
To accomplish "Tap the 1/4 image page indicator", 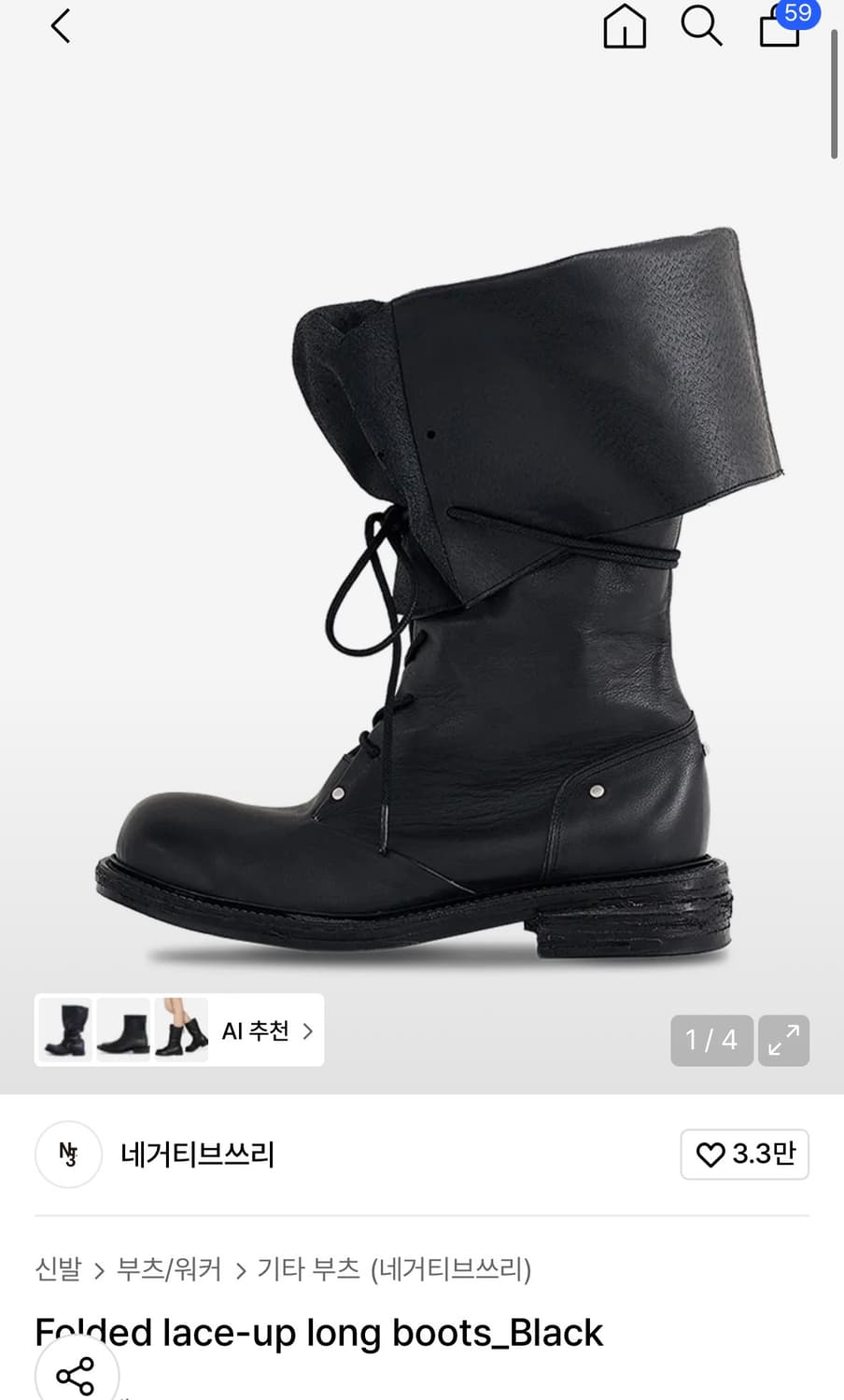I will click(x=711, y=1040).
